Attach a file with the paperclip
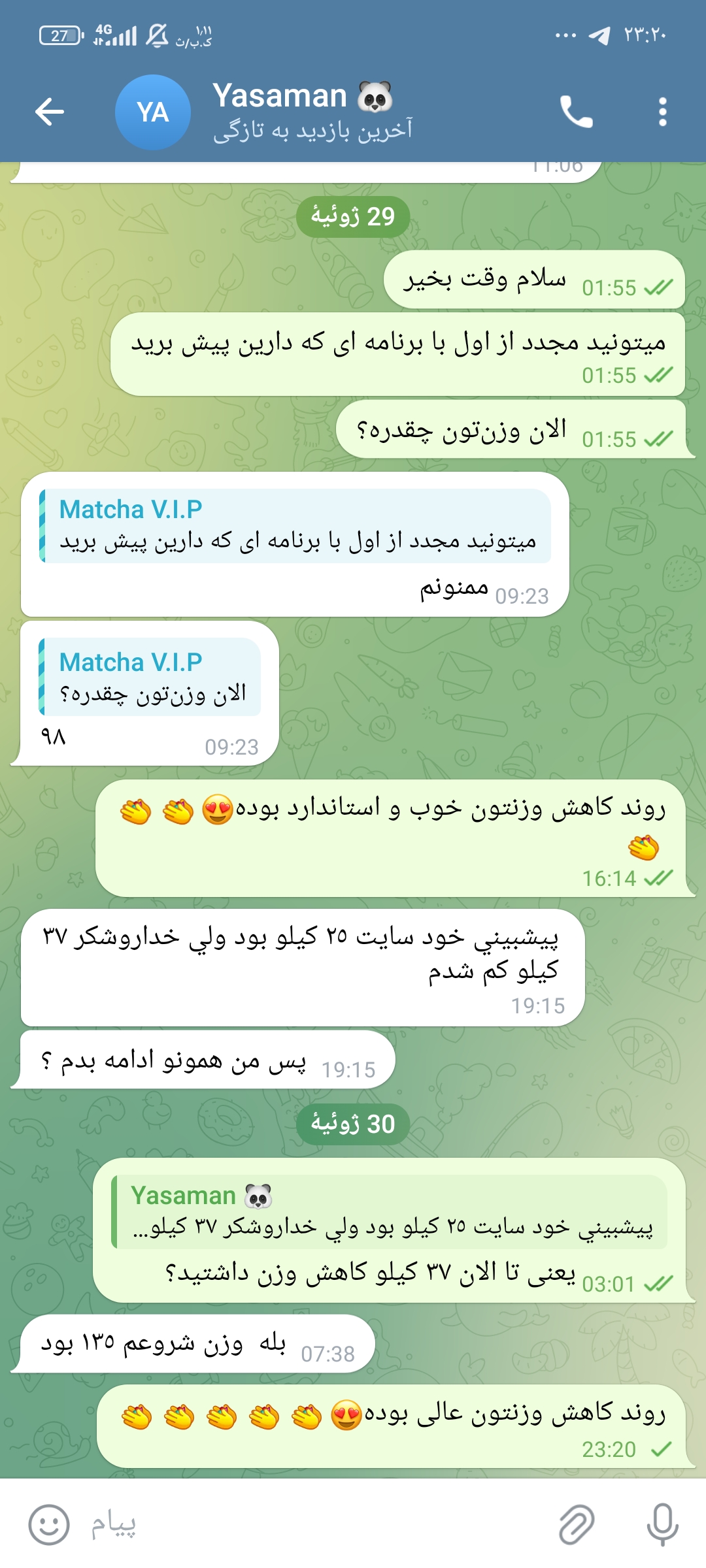This screenshot has height=1568, width=706. click(576, 1525)
